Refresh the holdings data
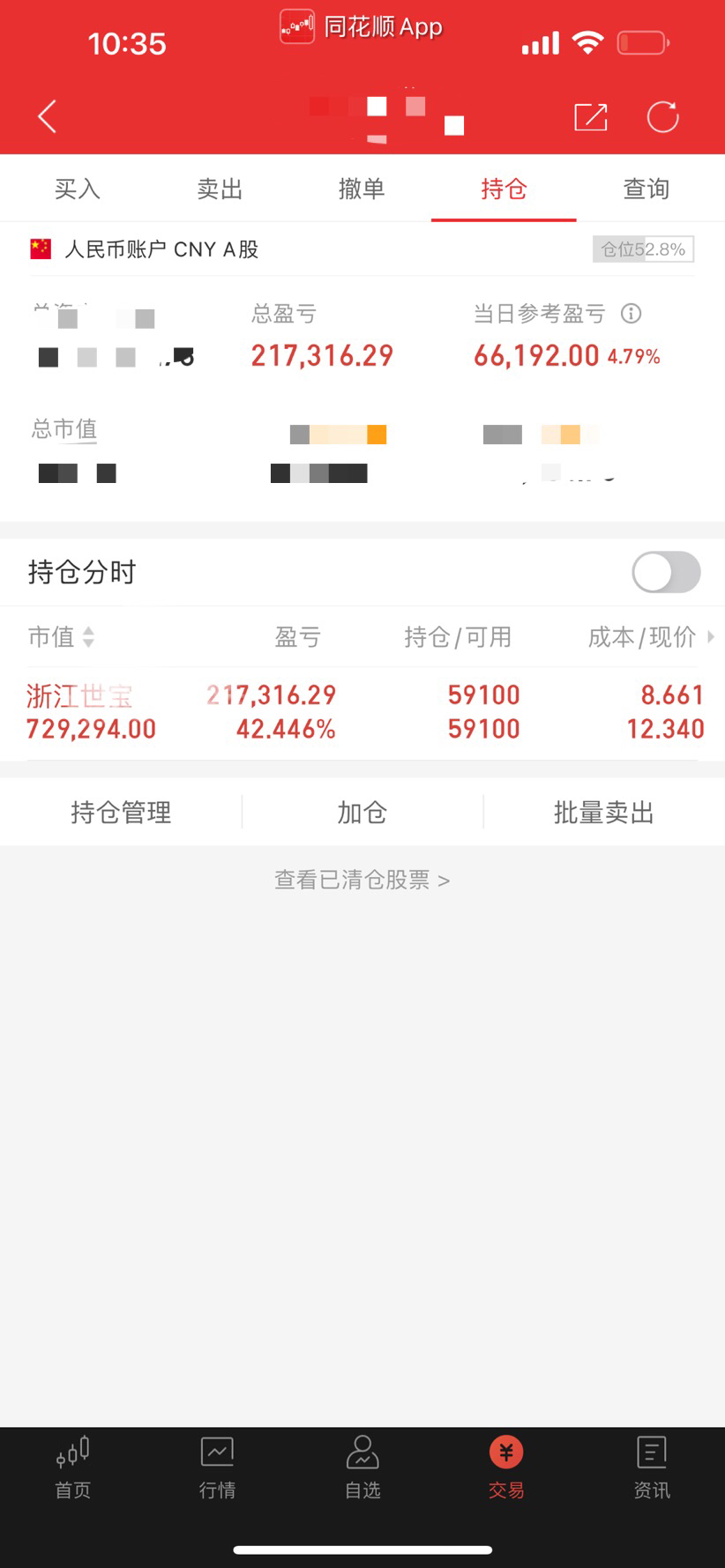Screen dimensions: 725x1568 click(x=662, y=116)
